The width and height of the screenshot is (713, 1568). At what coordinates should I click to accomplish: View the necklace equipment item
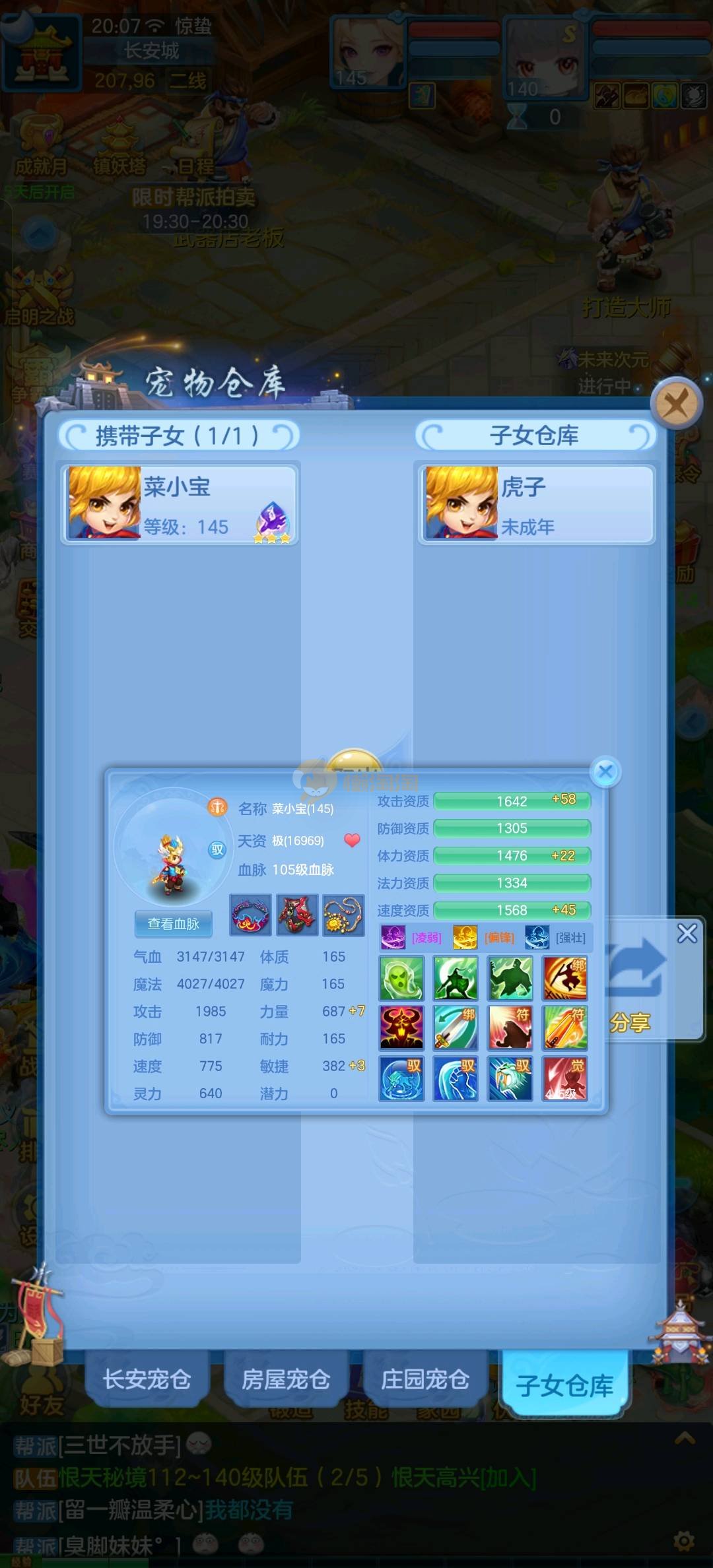pyautogui.click(x=343, y=915)
